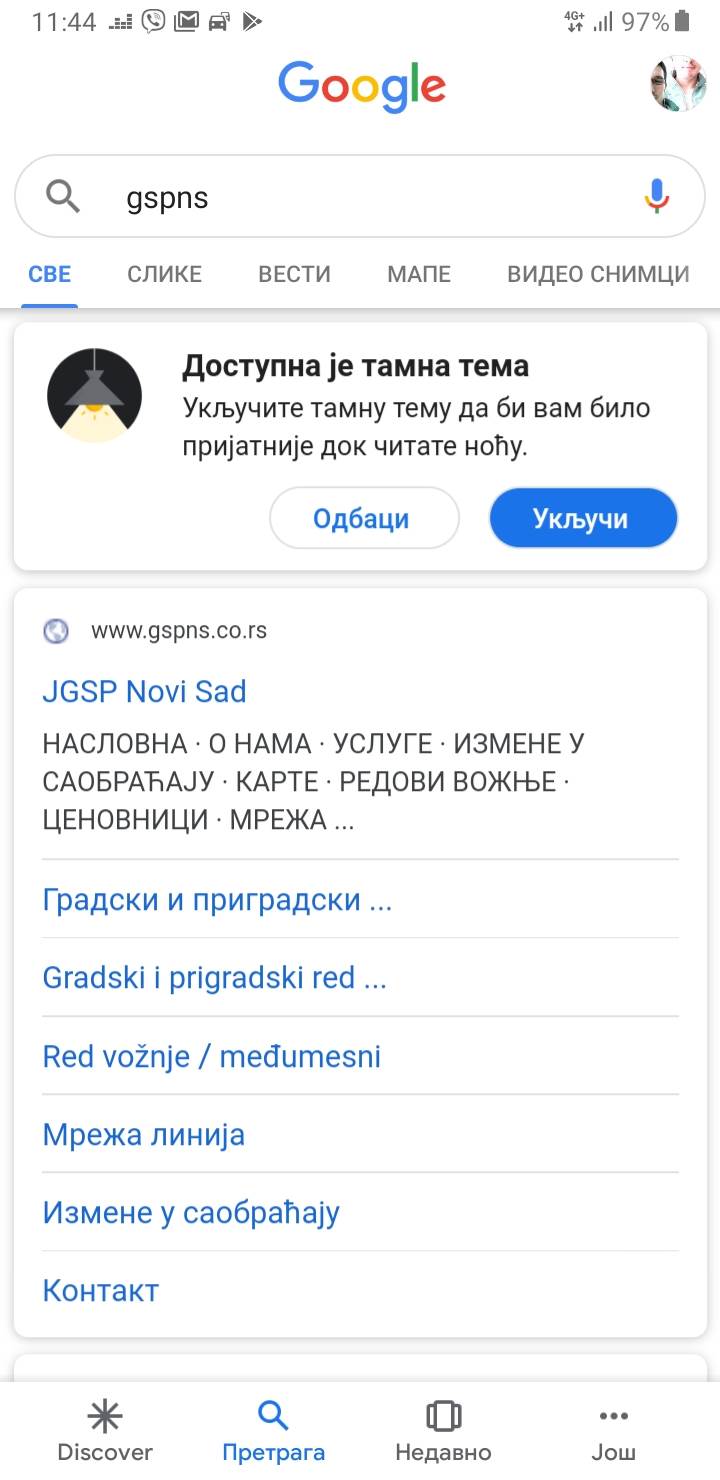
Task: Open the Градски и приградски link
Action: pos(217,899)
